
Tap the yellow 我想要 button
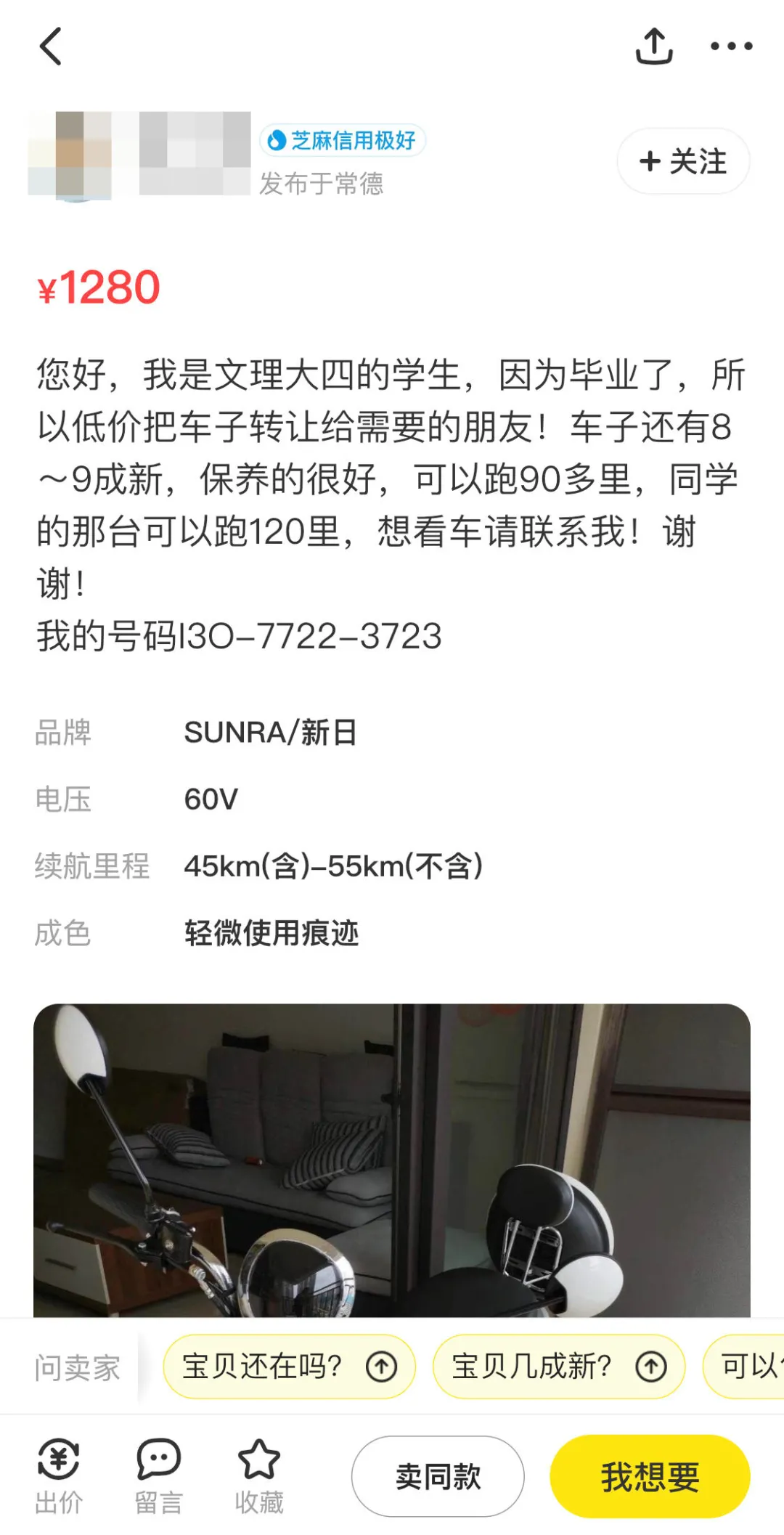click(x=650, y=1476)
